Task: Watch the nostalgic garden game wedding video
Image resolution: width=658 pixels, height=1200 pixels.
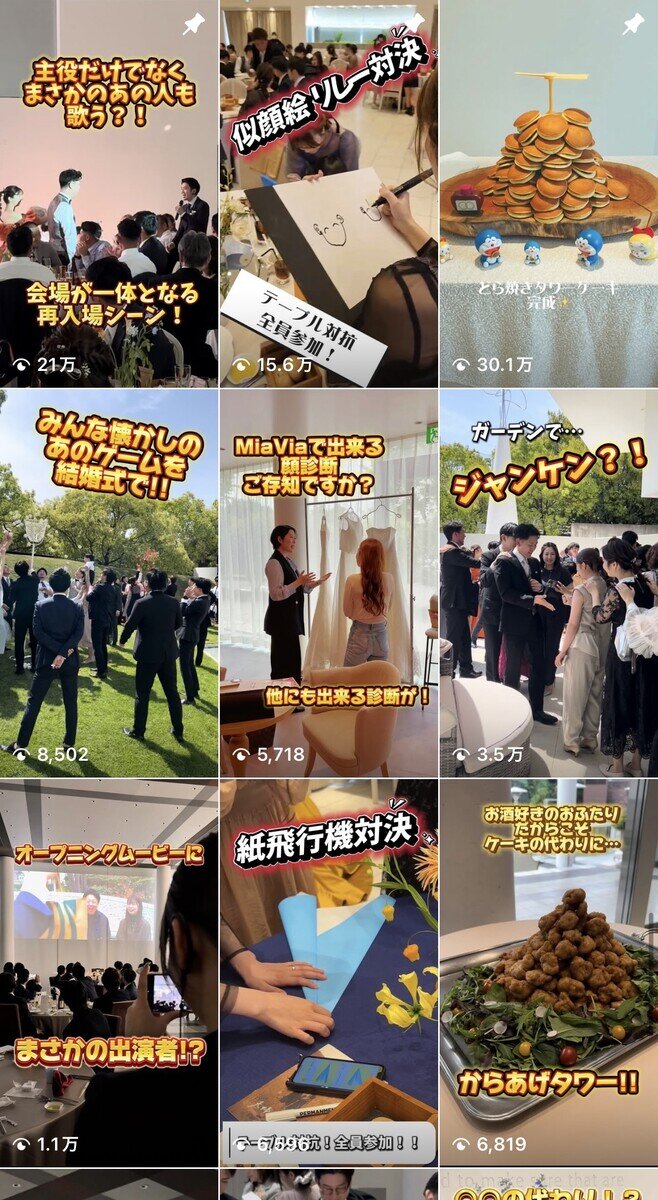Action: (x=108, y=583)
